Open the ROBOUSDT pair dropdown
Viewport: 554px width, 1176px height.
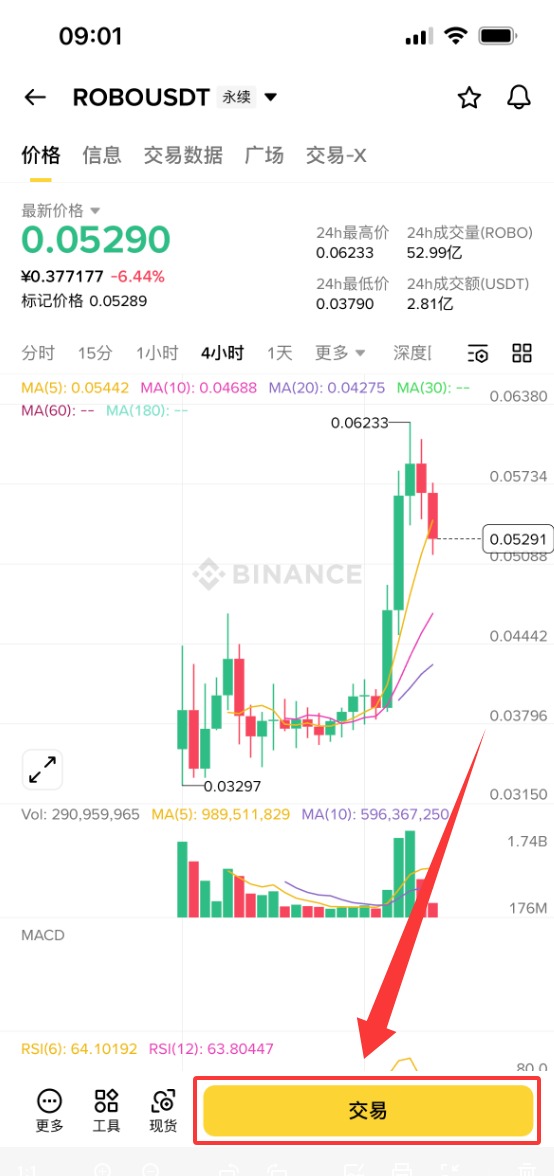click(271, 98)
